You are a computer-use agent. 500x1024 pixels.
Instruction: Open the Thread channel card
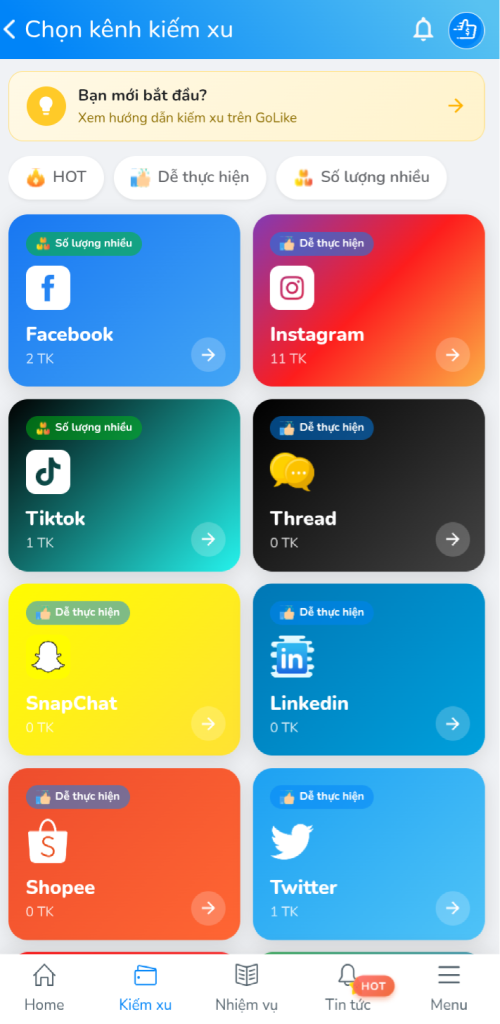pos(369,485)
